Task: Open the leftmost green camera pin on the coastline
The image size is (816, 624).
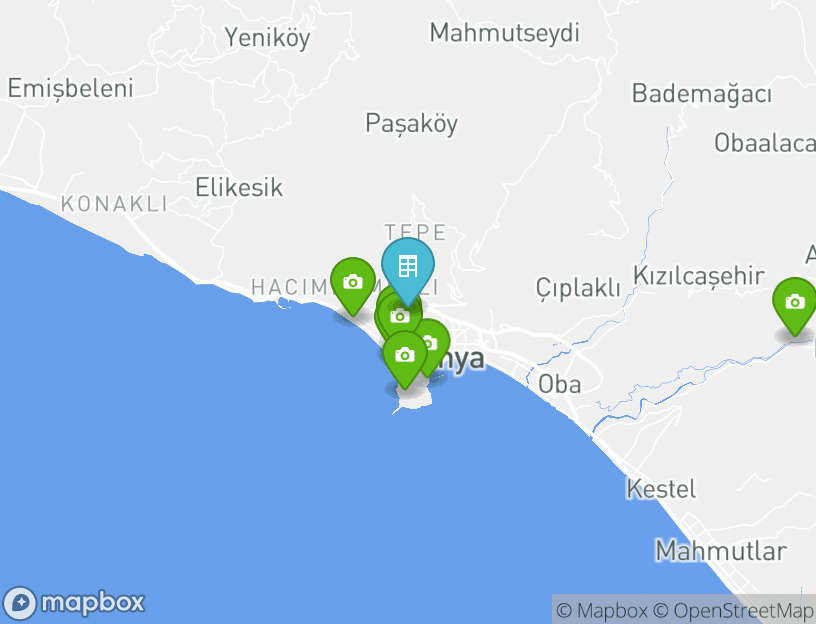Action: point(352,283)
